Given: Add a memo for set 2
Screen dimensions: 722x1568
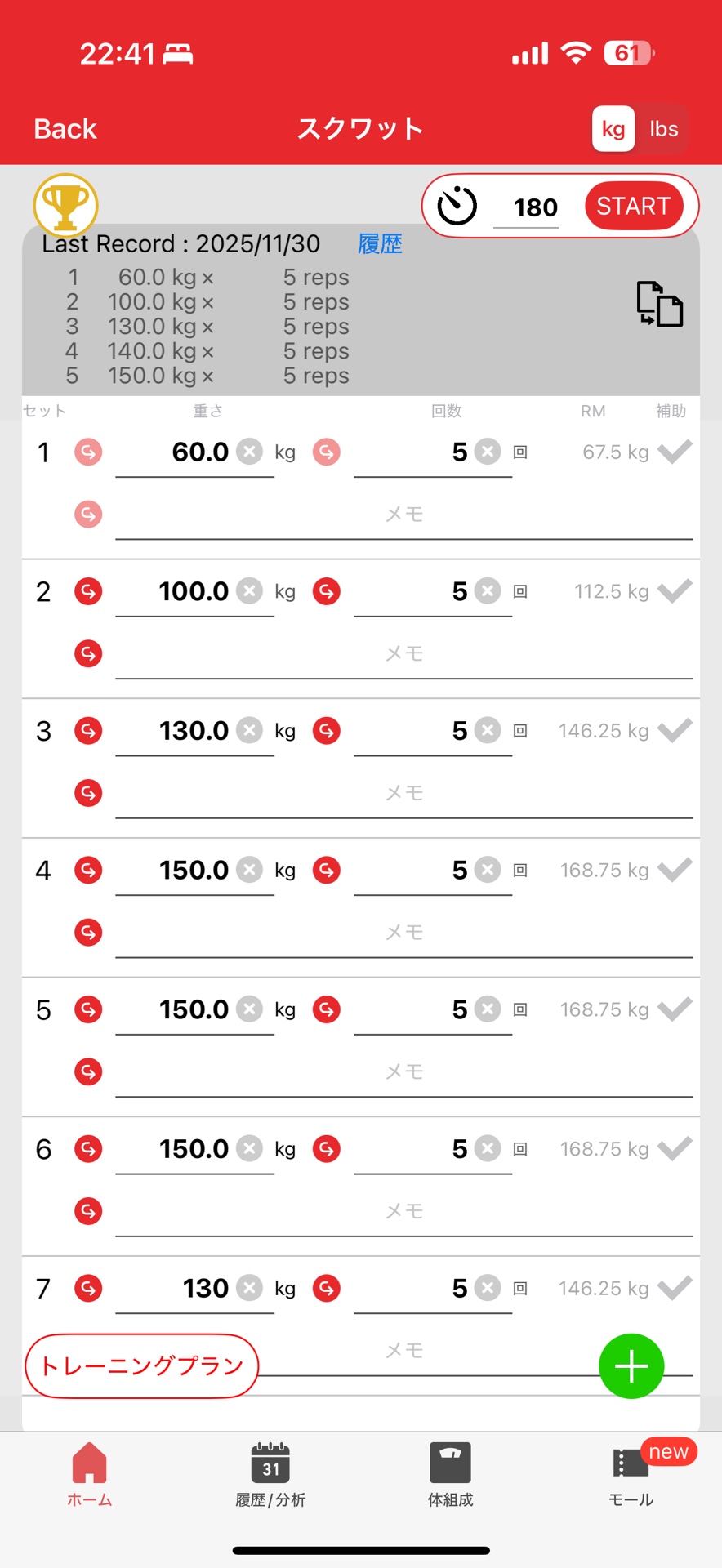Looking at the screenshot, I should tap(403, 654).
